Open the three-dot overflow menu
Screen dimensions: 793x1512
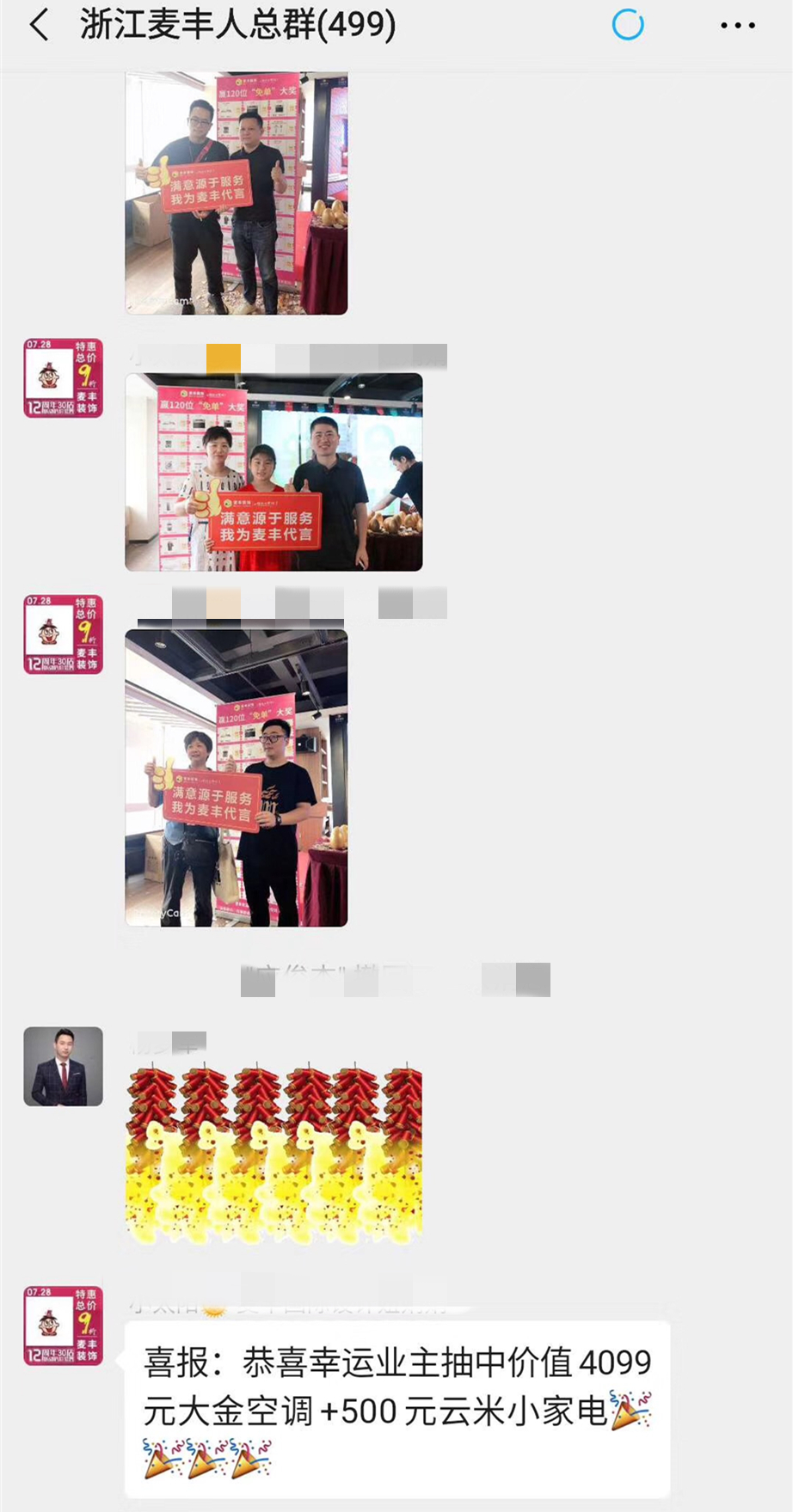[x=737, y=26]
